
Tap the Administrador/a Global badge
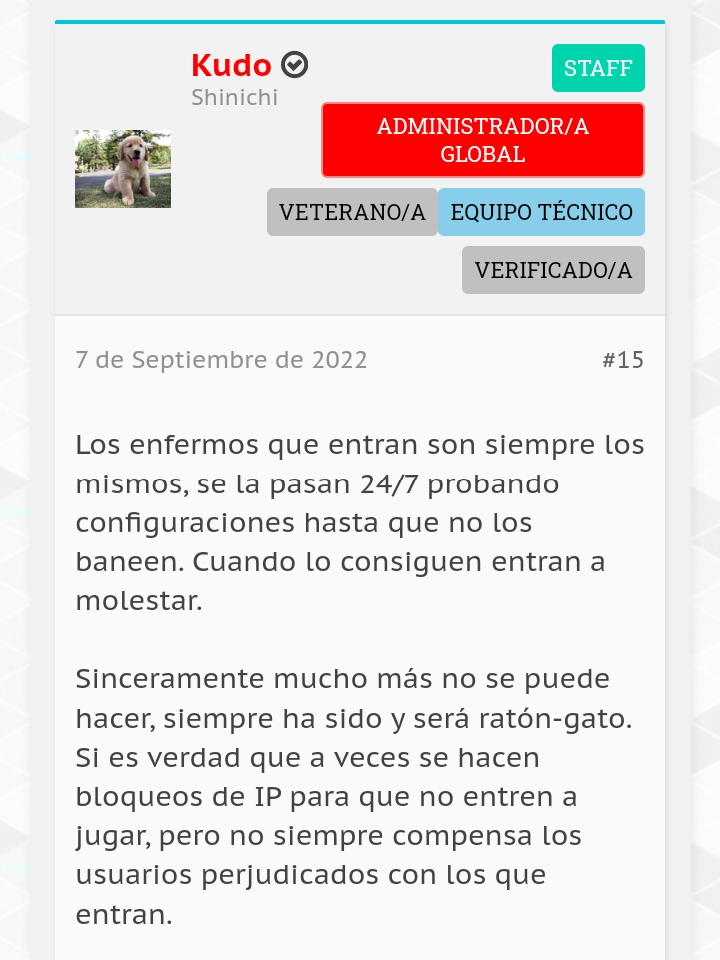[483, 140]
